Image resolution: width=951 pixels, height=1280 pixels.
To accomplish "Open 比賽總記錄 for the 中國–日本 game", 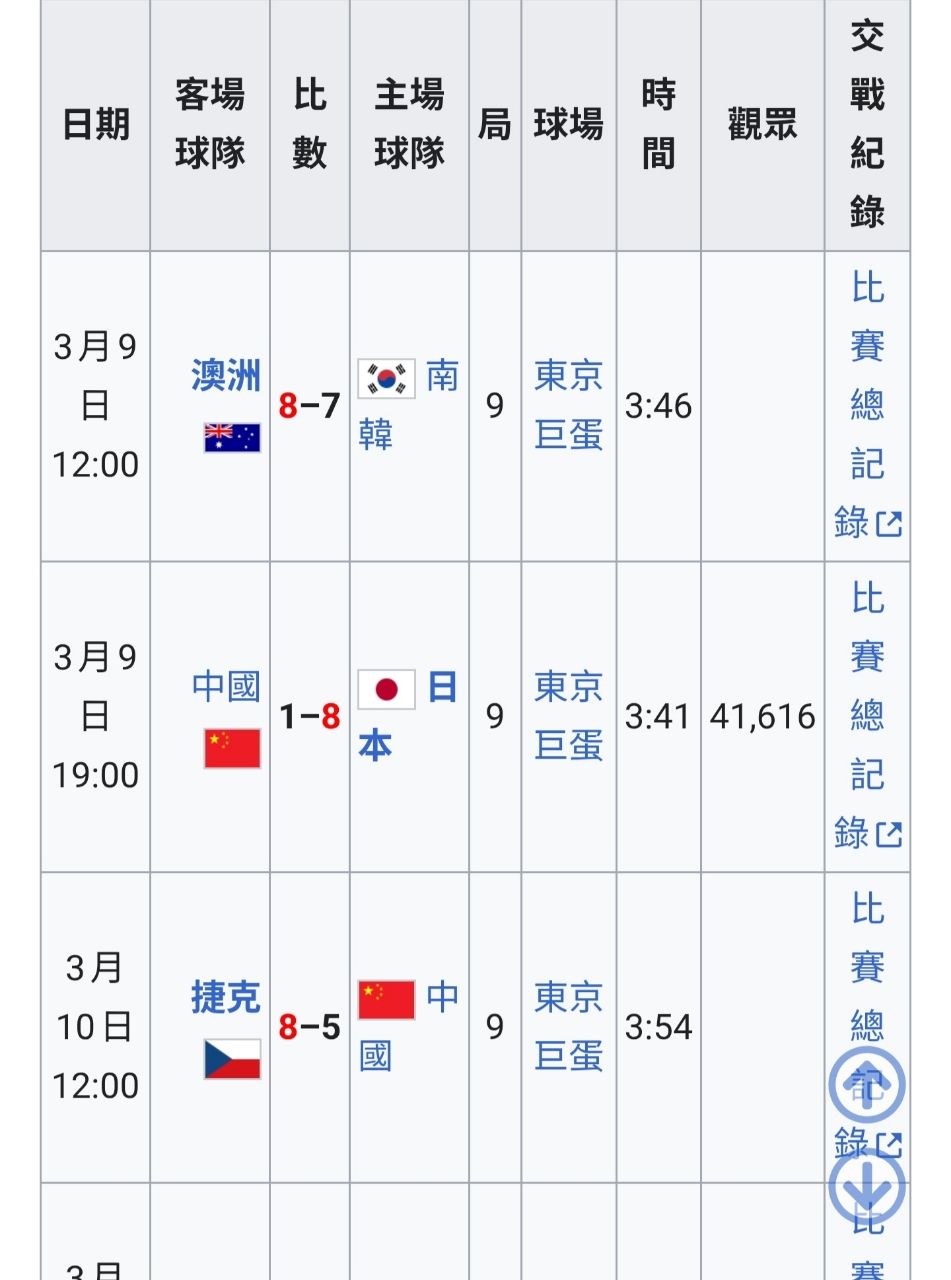I will click(x=867, y=716).
